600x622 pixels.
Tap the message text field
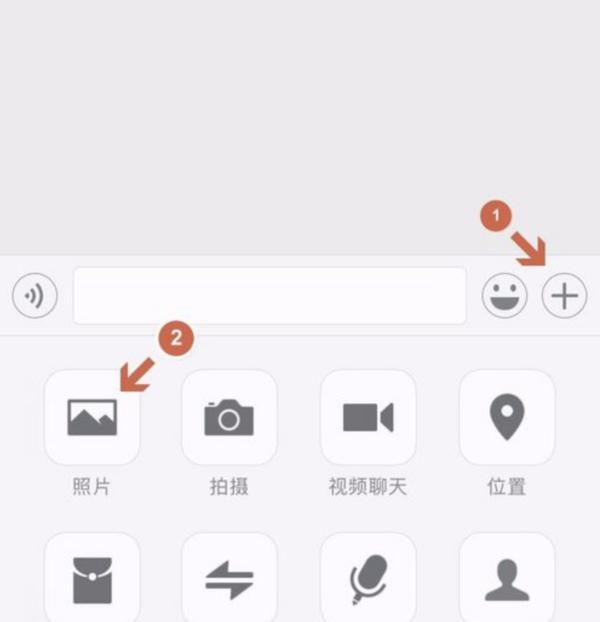270,296
